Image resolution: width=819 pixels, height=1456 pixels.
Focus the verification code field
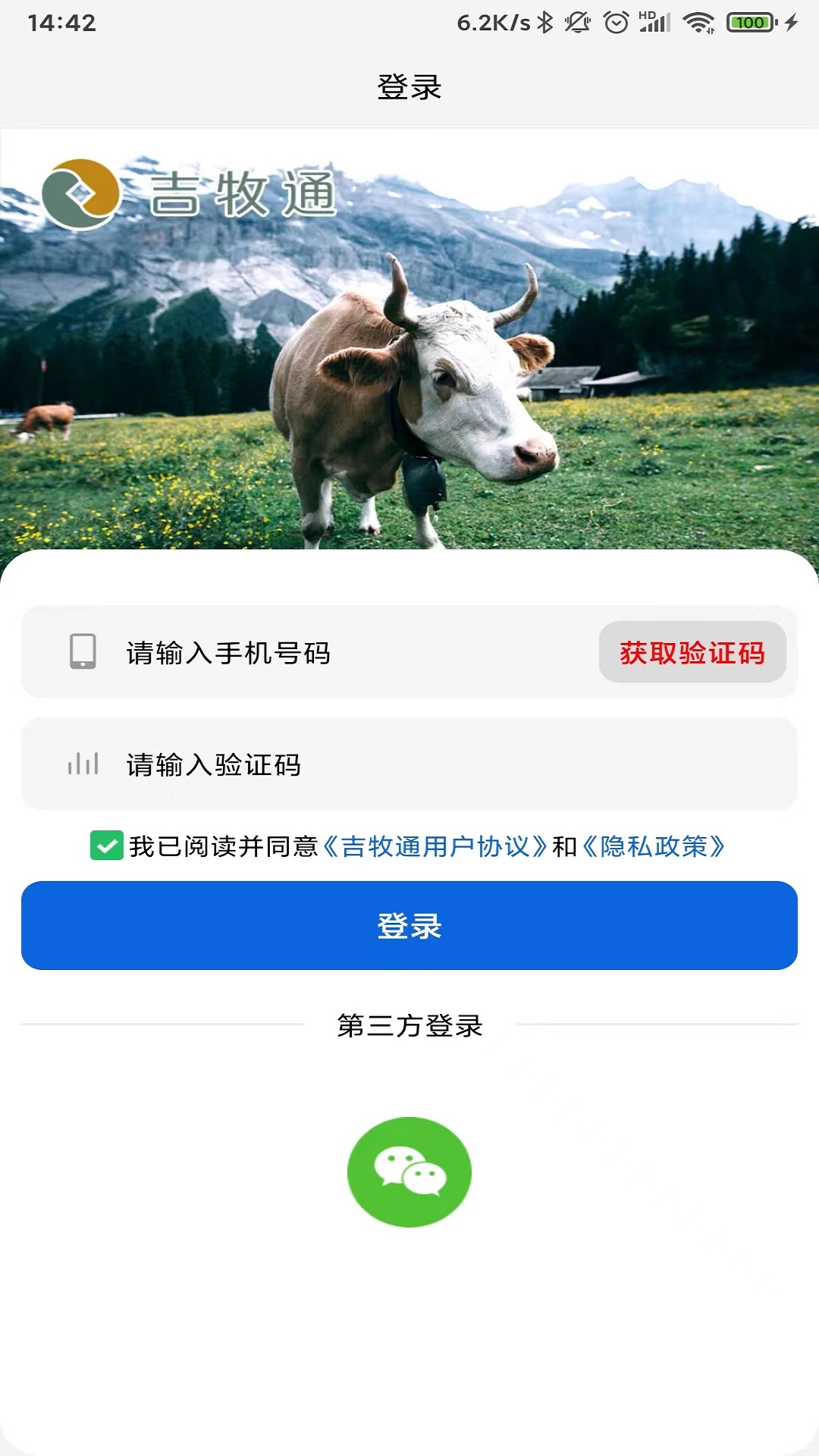[x=425, y=764]
